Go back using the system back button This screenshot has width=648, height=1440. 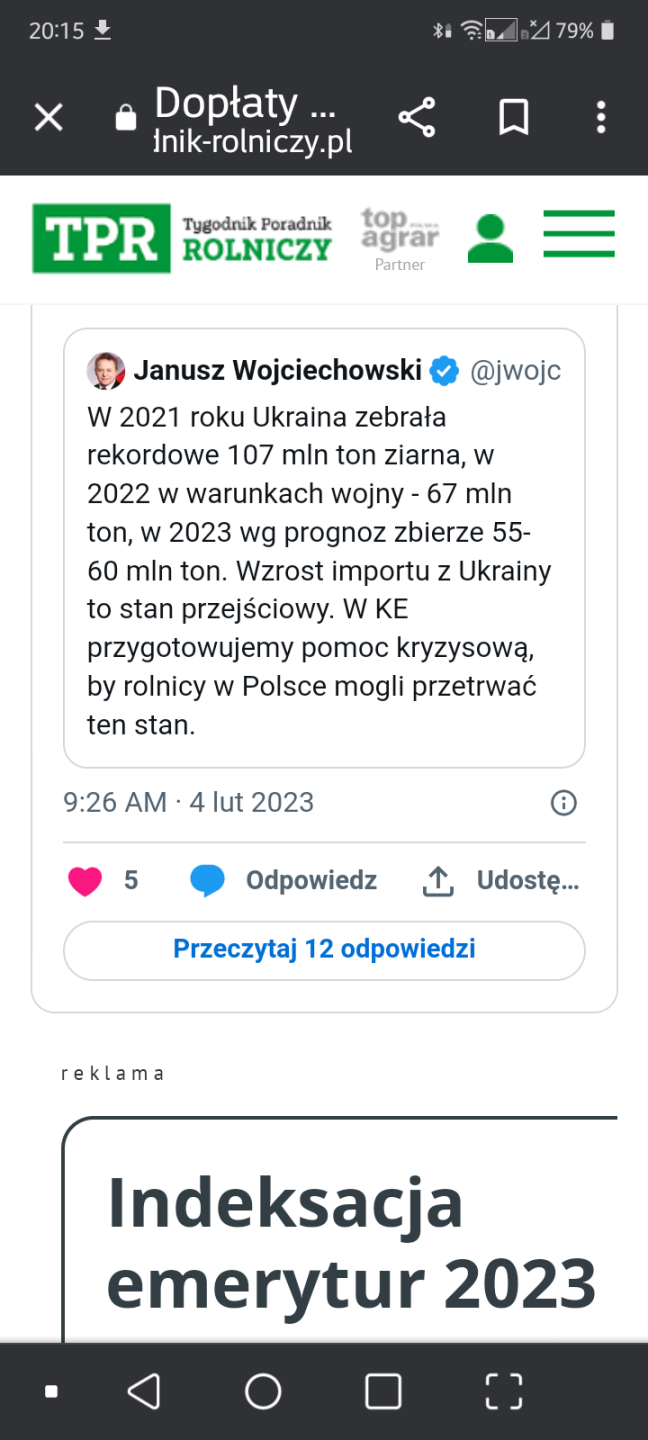pyautogui.click(x=144, y=1391)
